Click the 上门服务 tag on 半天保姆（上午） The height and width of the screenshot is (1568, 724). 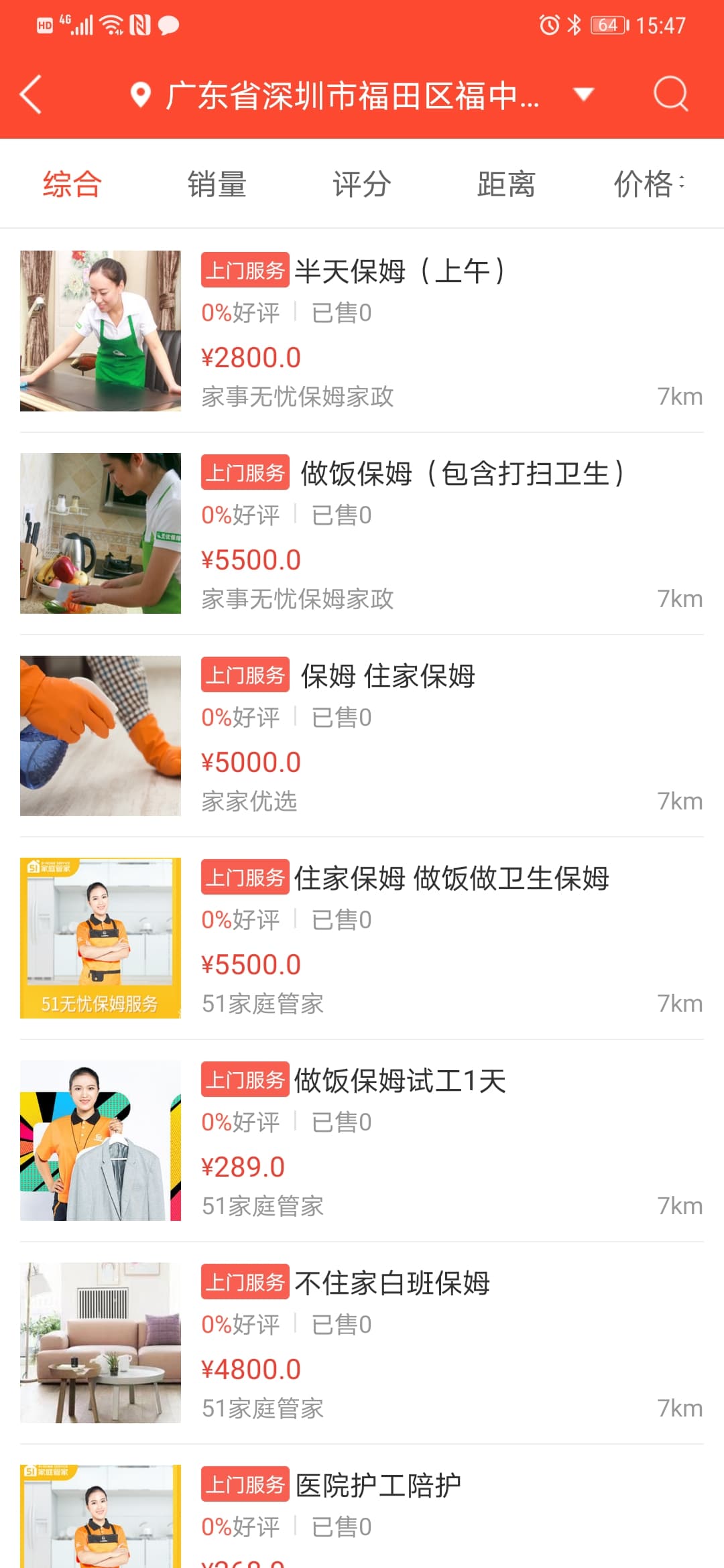point(245,271)
